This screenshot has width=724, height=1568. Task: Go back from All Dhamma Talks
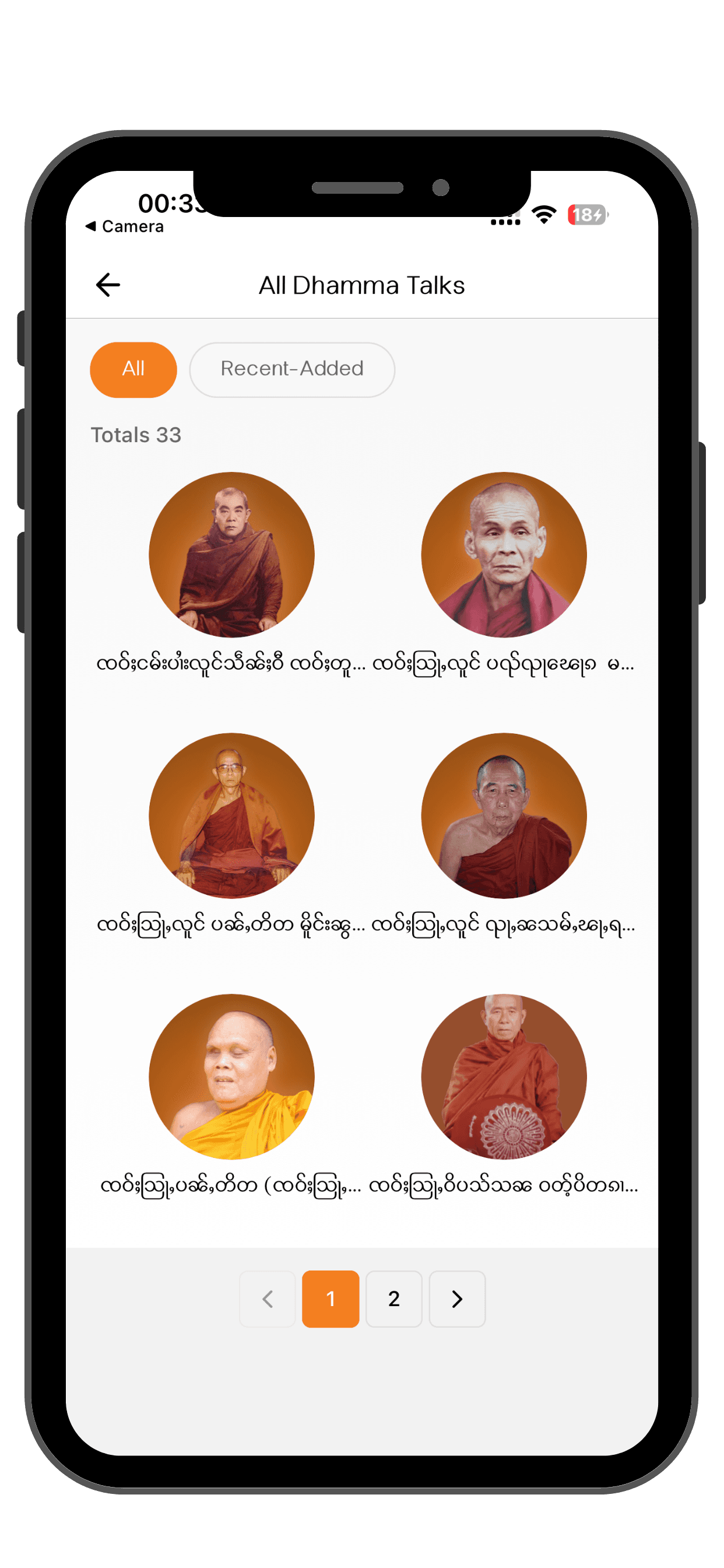click(x=108, y=284)
